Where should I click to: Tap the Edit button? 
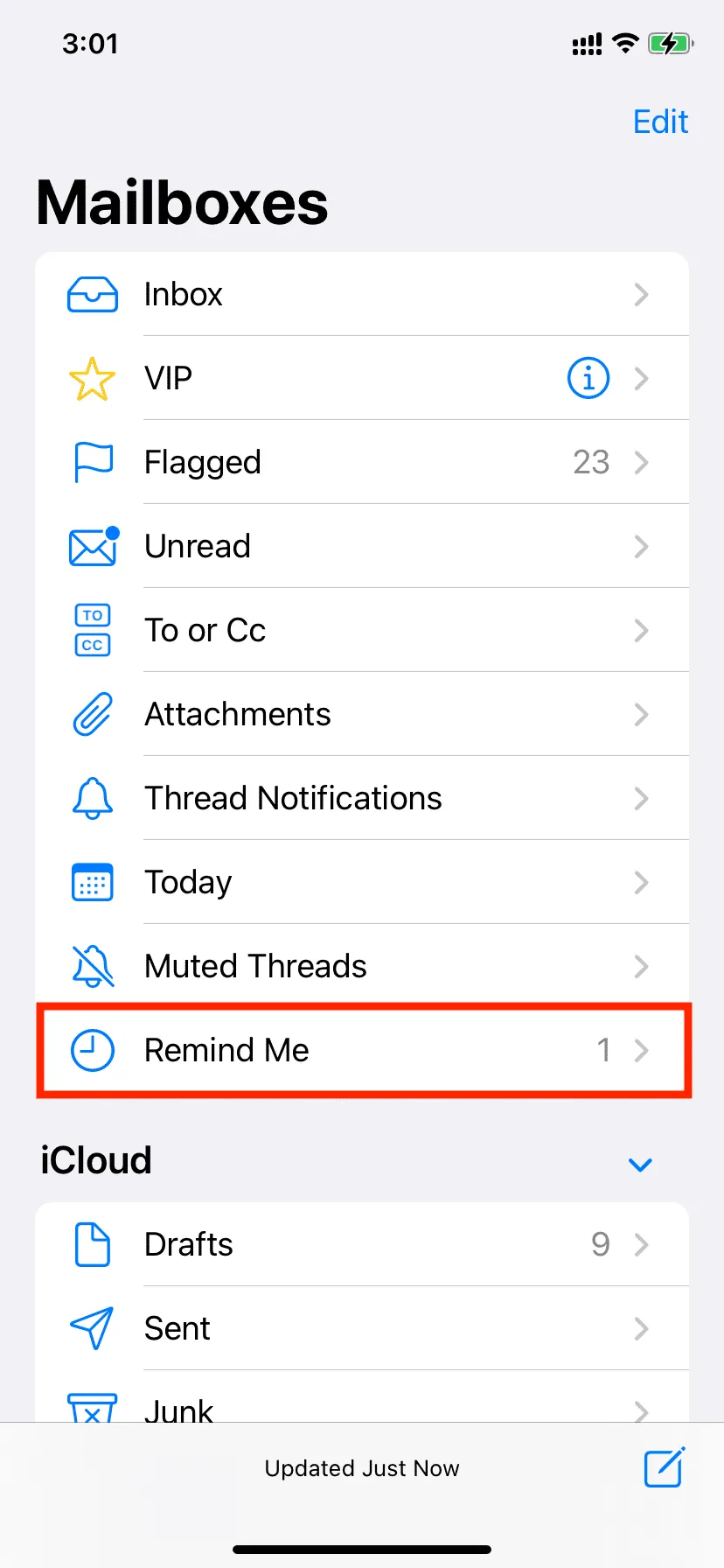pos(660,122)
